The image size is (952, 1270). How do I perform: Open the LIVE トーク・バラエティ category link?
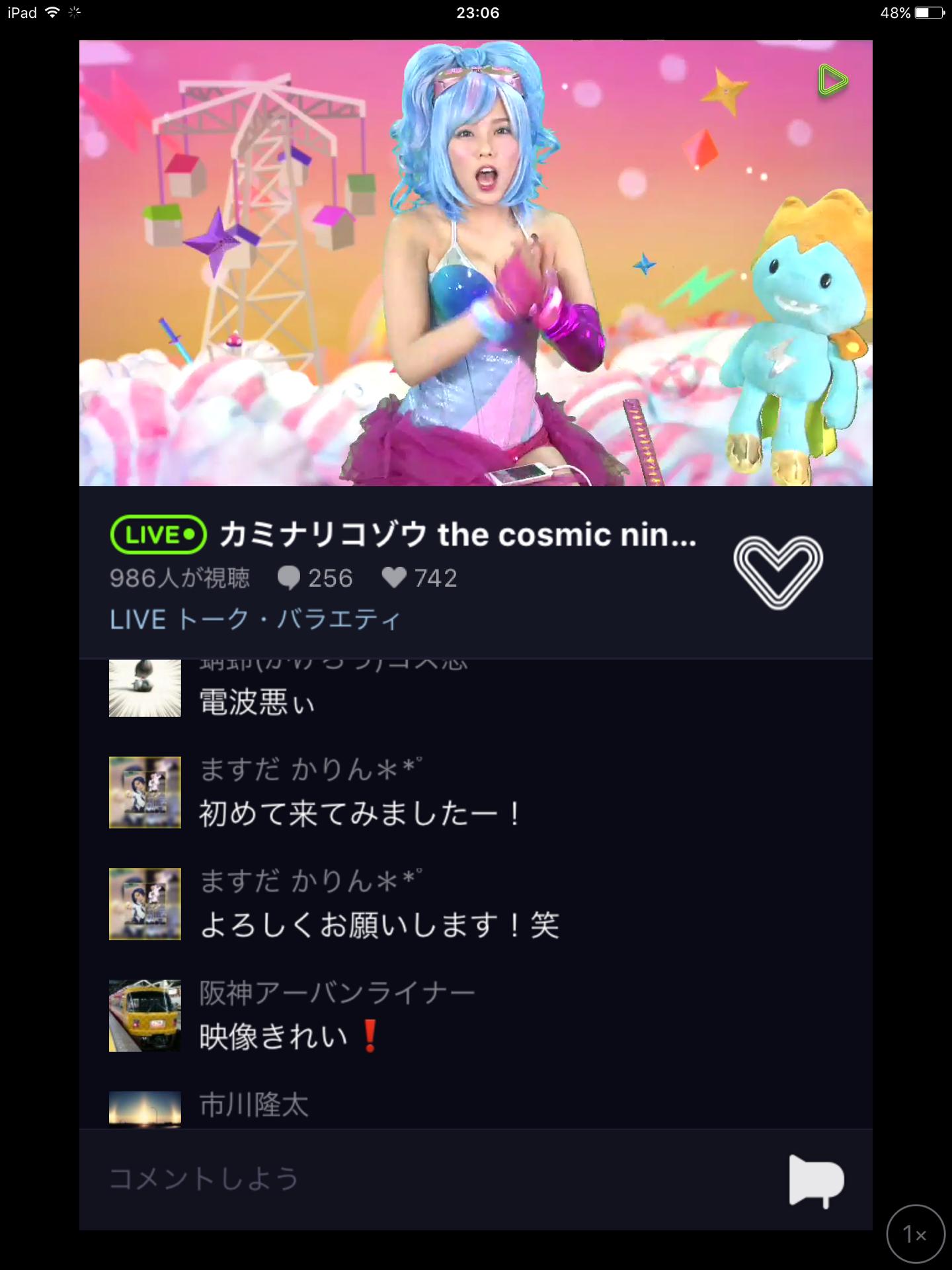(x=255, y=618)
